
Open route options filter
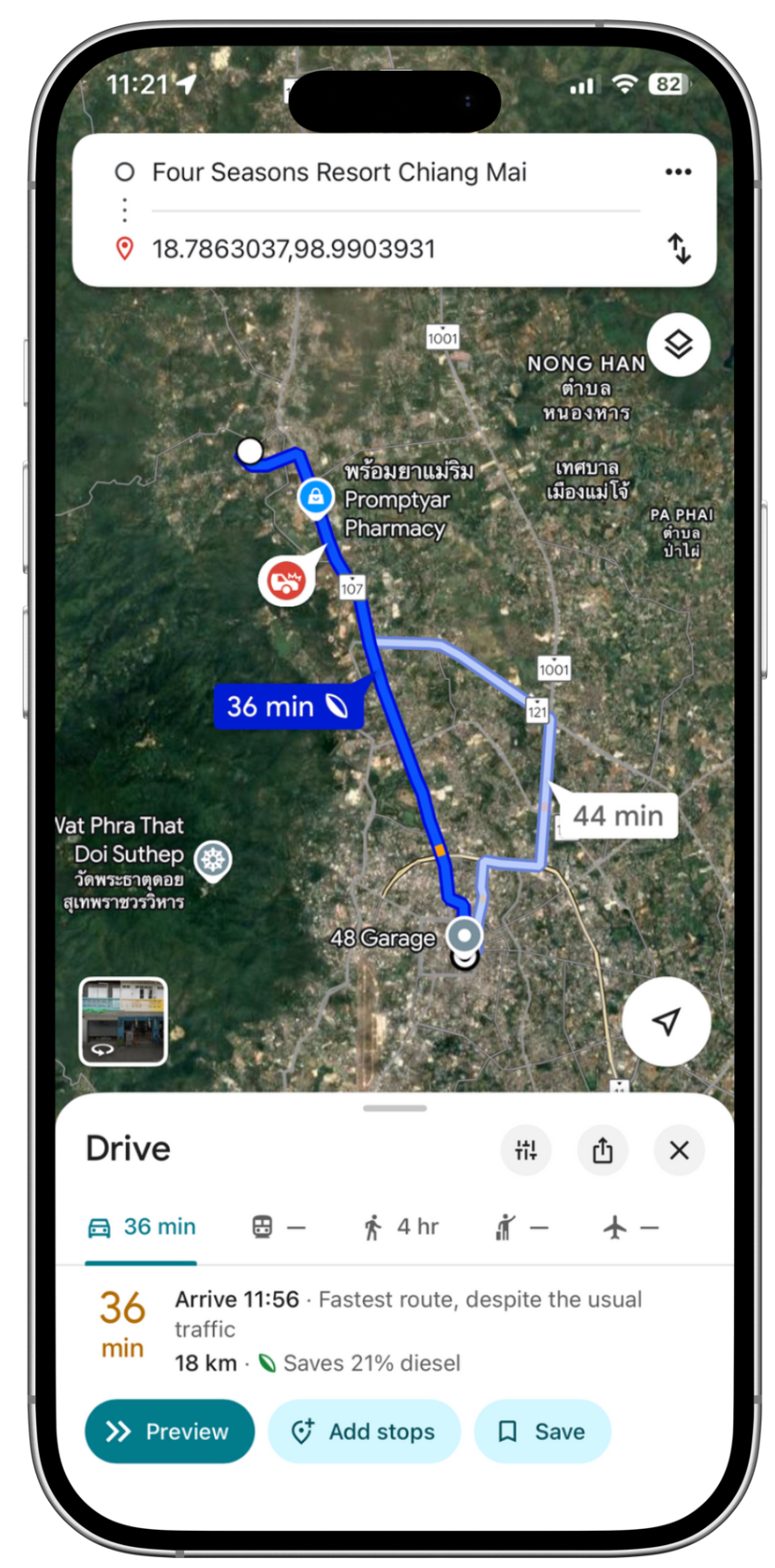coord(525,1150)
